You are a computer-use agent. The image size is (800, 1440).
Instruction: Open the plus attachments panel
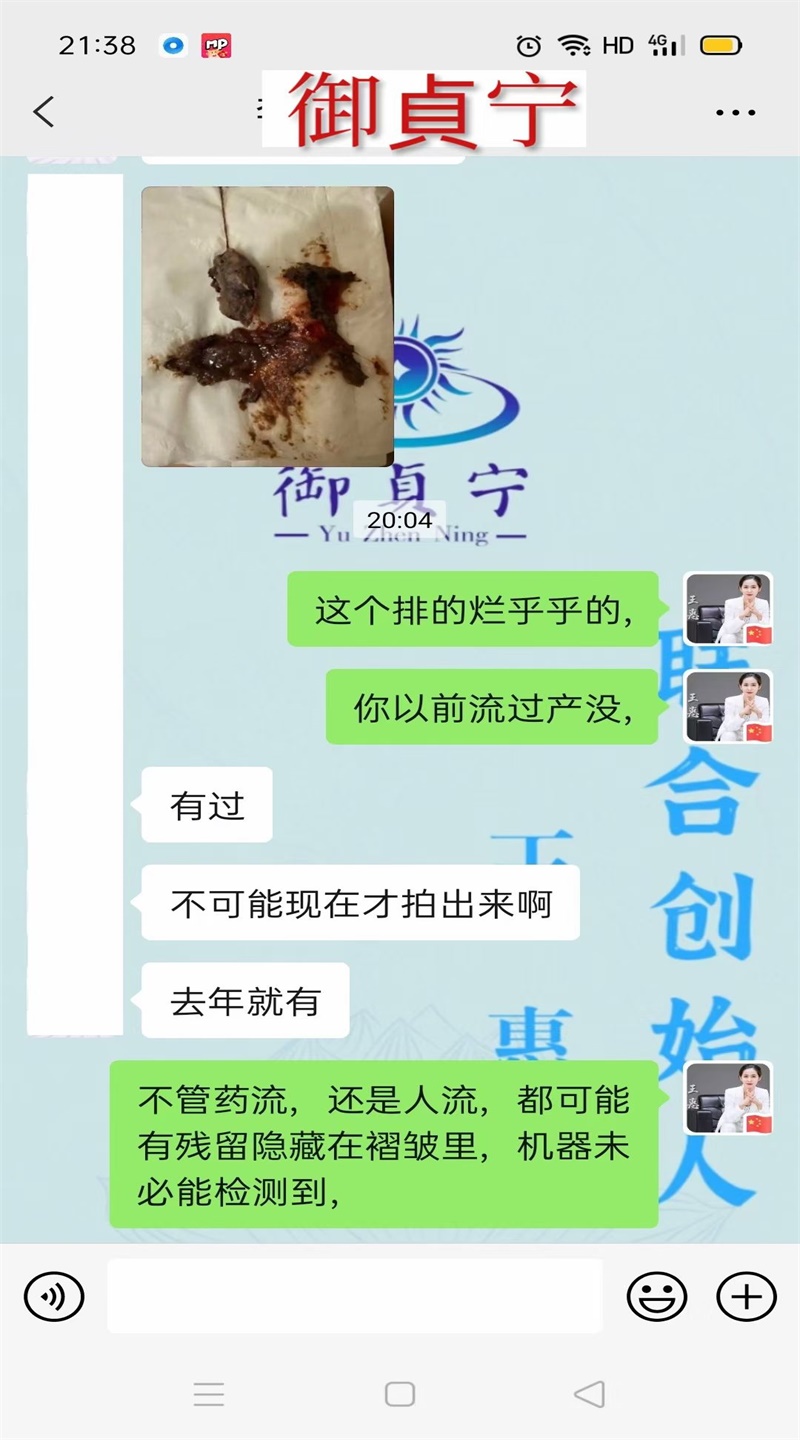click(x=746, y=1297)
